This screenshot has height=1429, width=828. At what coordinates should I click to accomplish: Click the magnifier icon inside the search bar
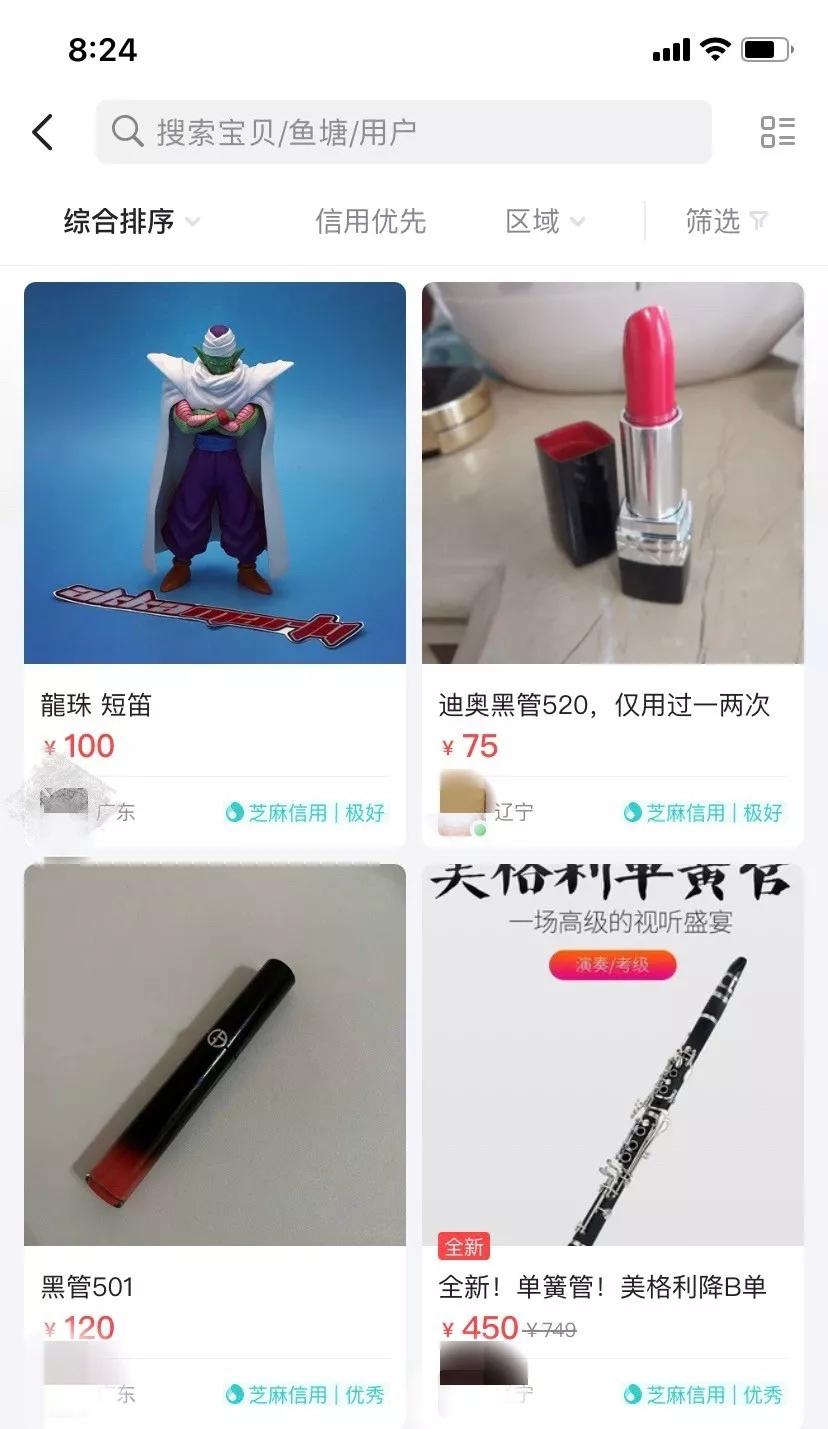click(x=127, y=131)
